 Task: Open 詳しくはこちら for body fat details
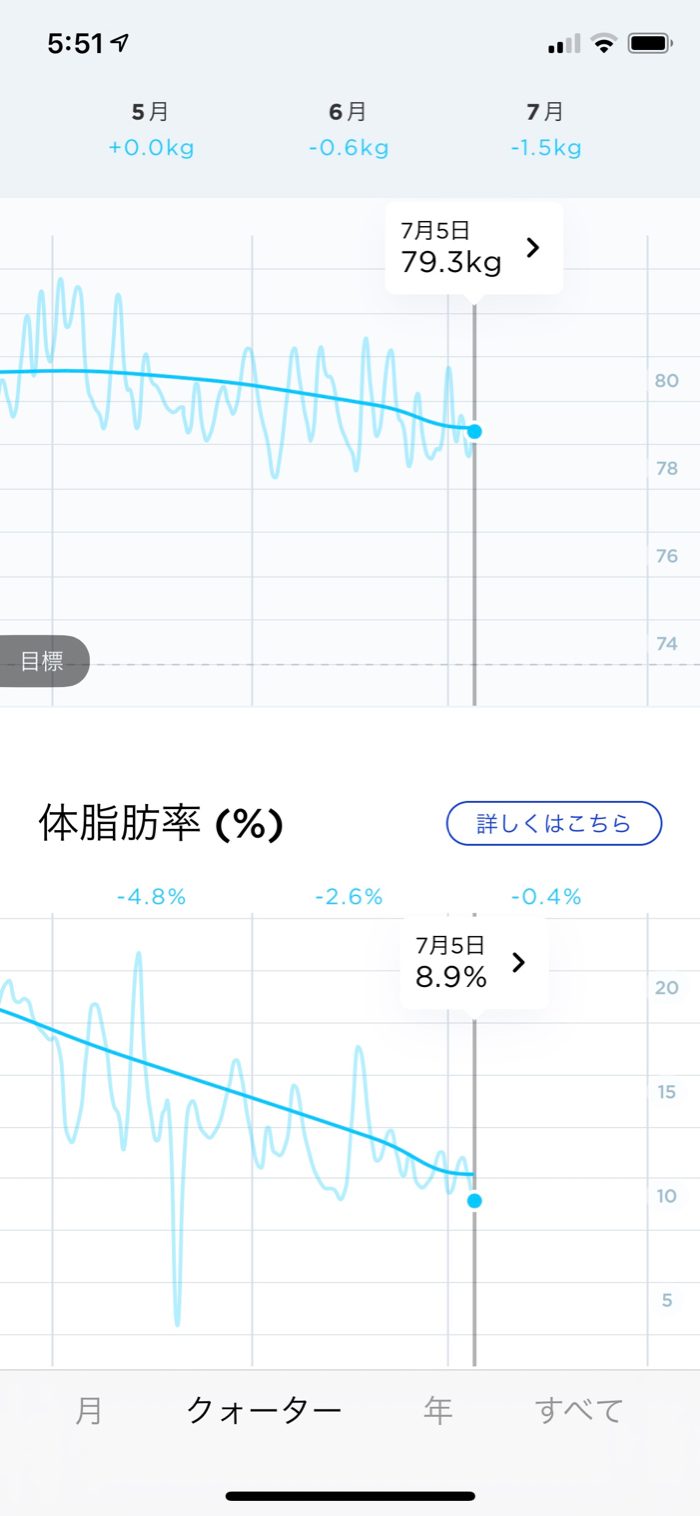553,824
